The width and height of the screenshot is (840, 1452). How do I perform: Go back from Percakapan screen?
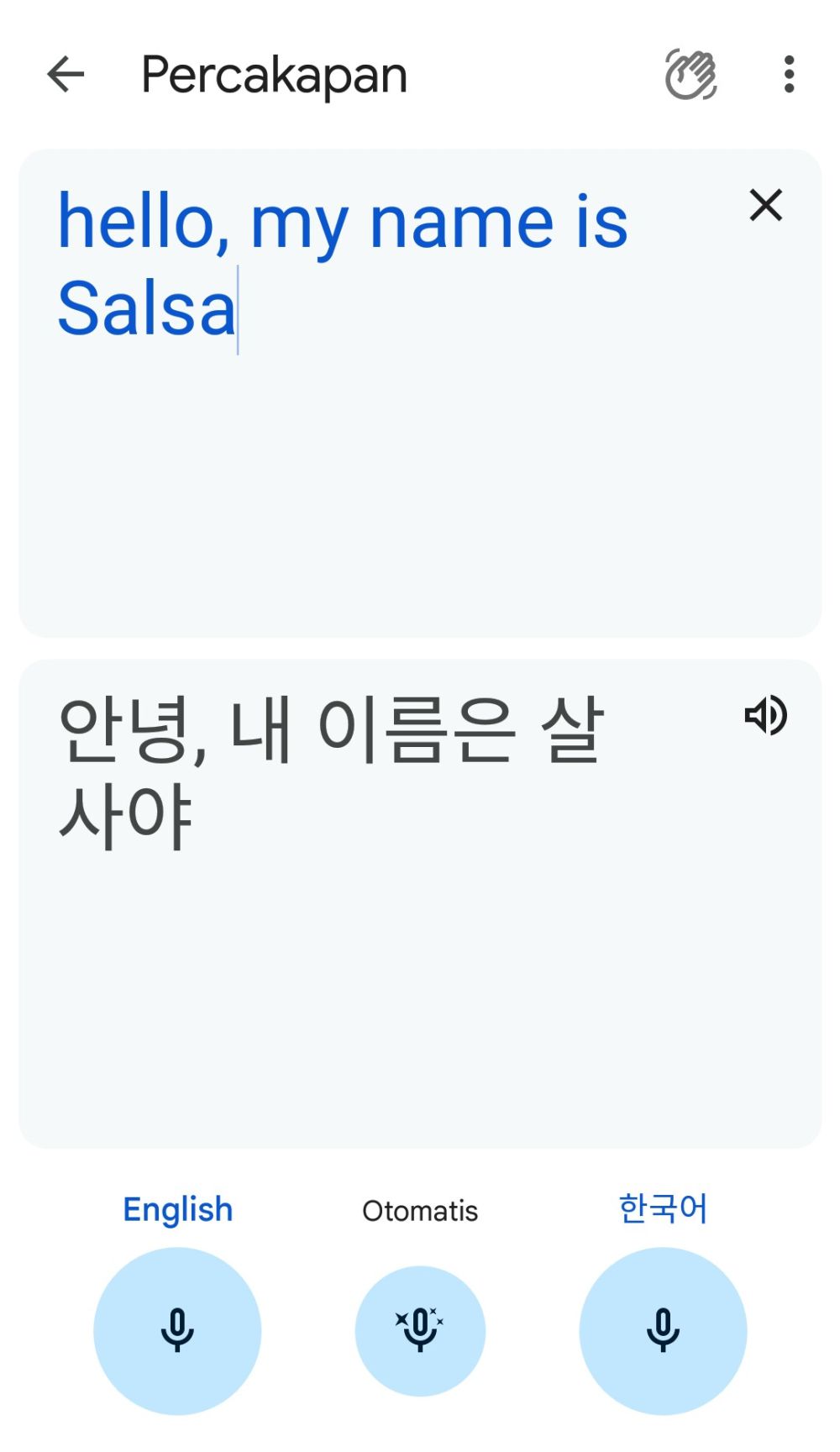66,75
